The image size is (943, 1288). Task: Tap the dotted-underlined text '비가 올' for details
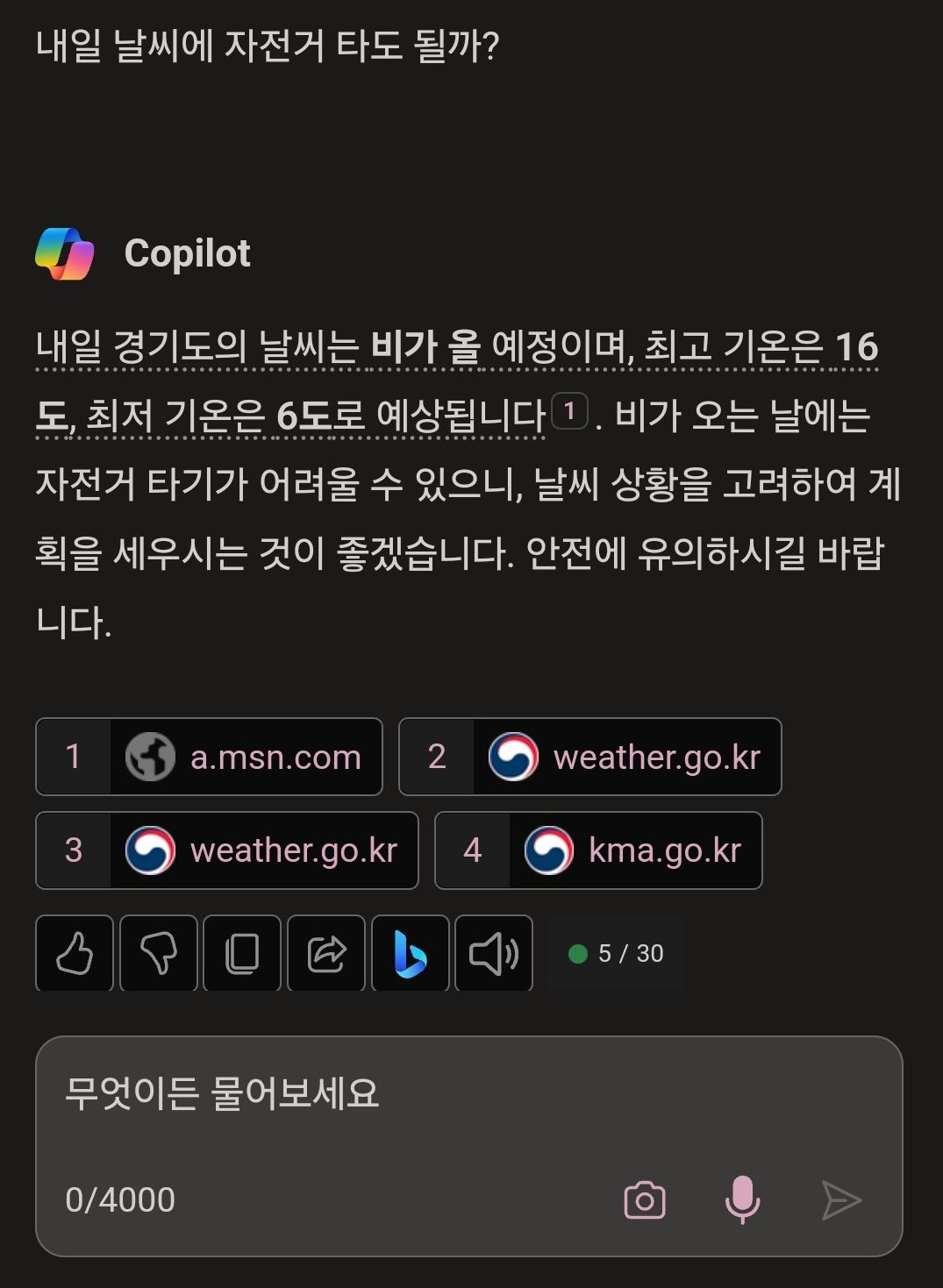point(426,348)
